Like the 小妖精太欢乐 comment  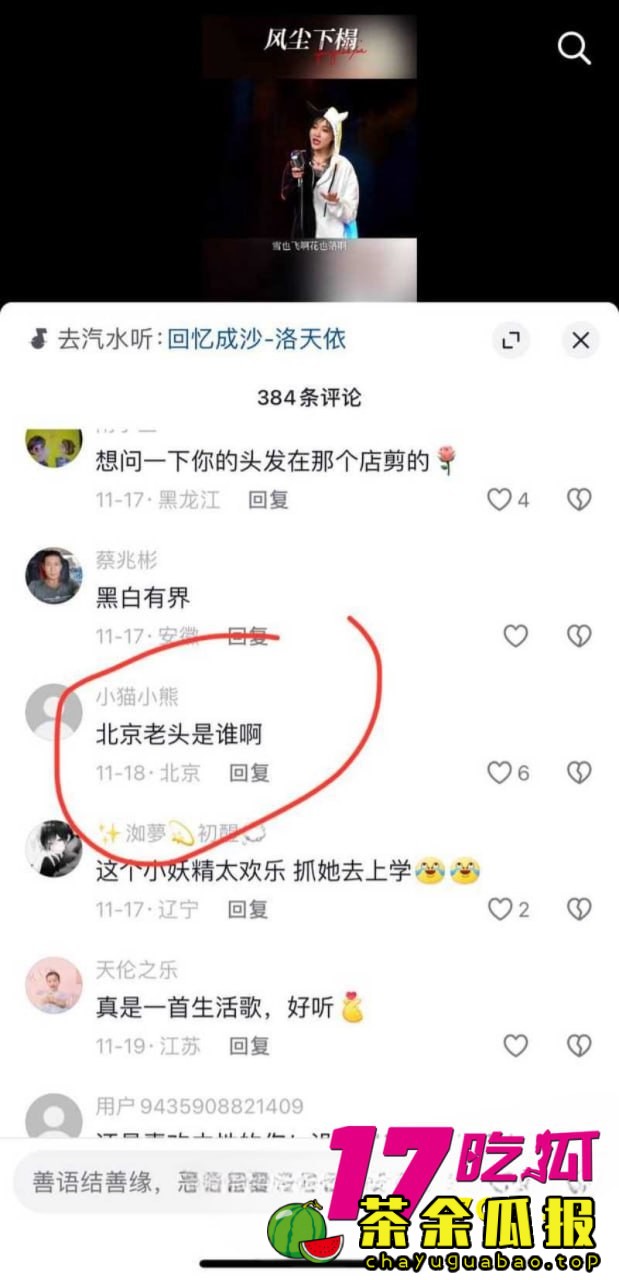500,909
